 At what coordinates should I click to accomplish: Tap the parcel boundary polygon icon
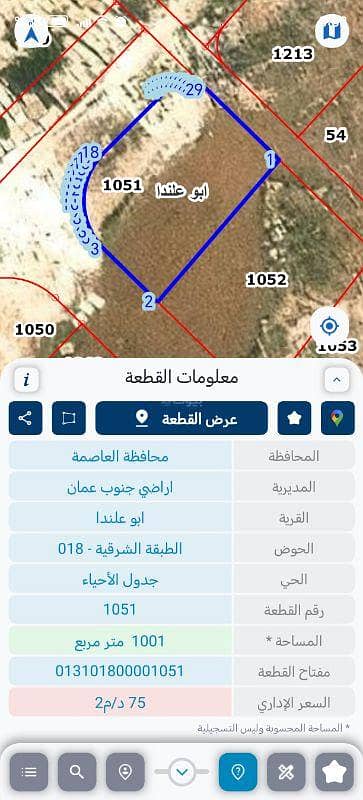click(x=69, y=418)
